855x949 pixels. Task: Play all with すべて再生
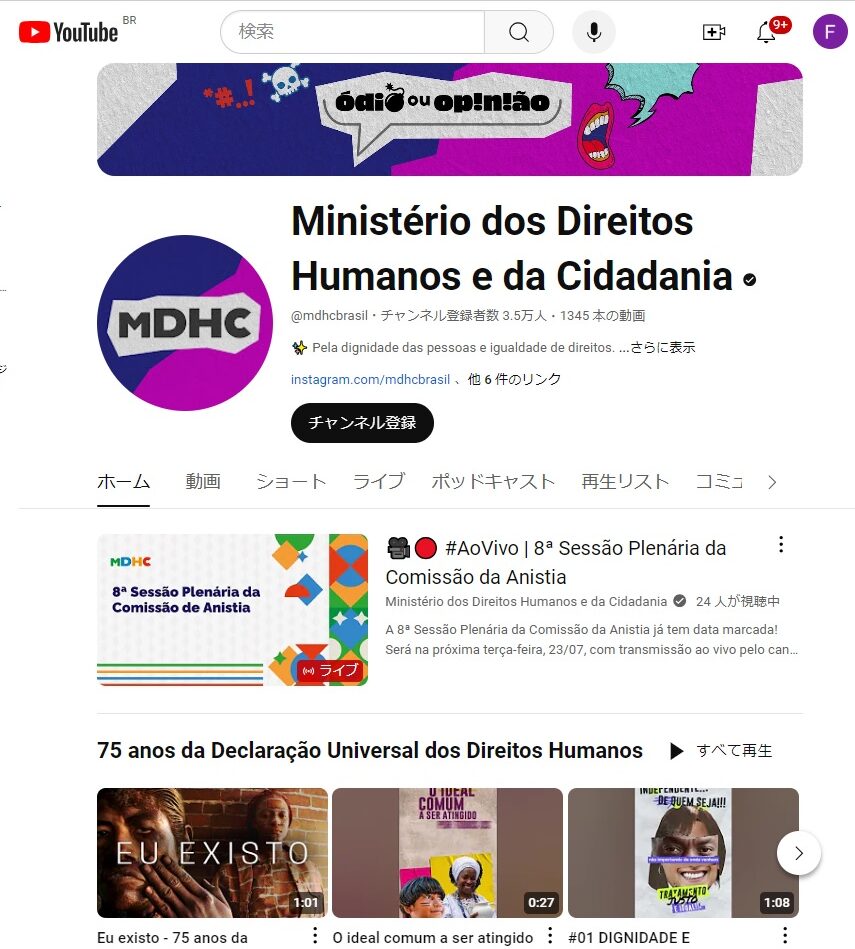(x=721, y=750)
